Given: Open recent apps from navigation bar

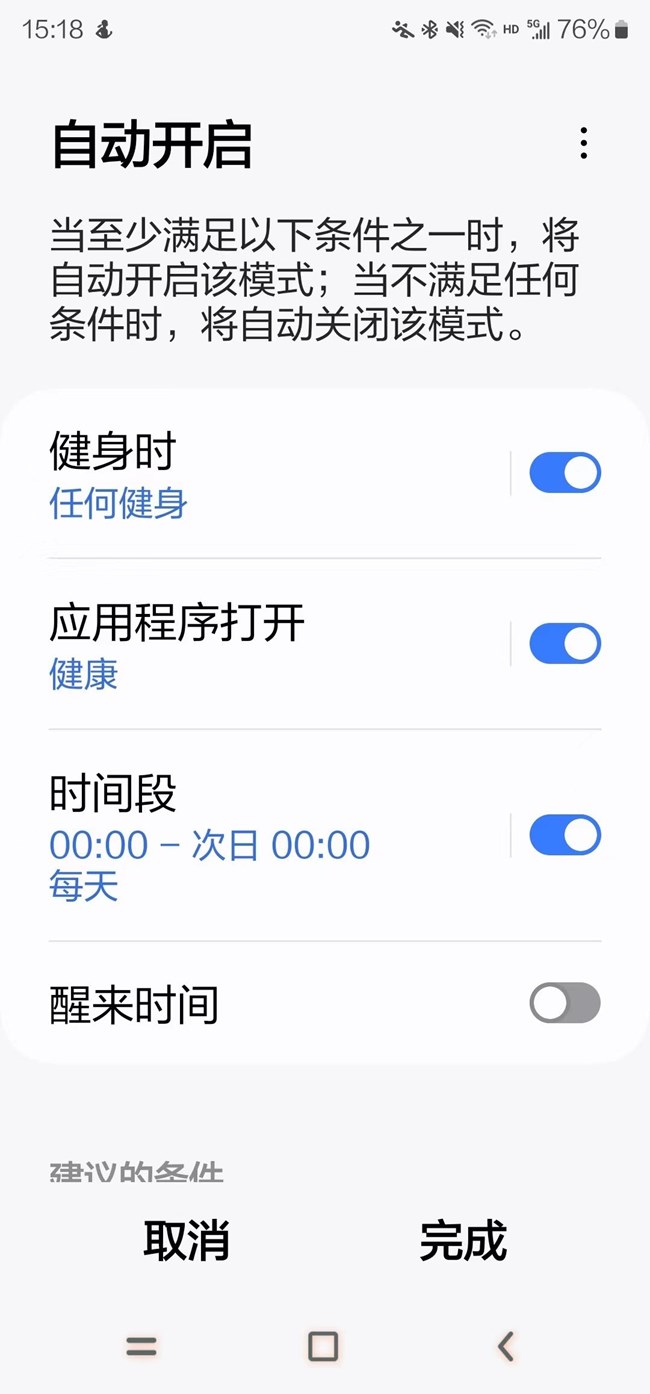Looking at the screenshot, I should (142, 1346).
